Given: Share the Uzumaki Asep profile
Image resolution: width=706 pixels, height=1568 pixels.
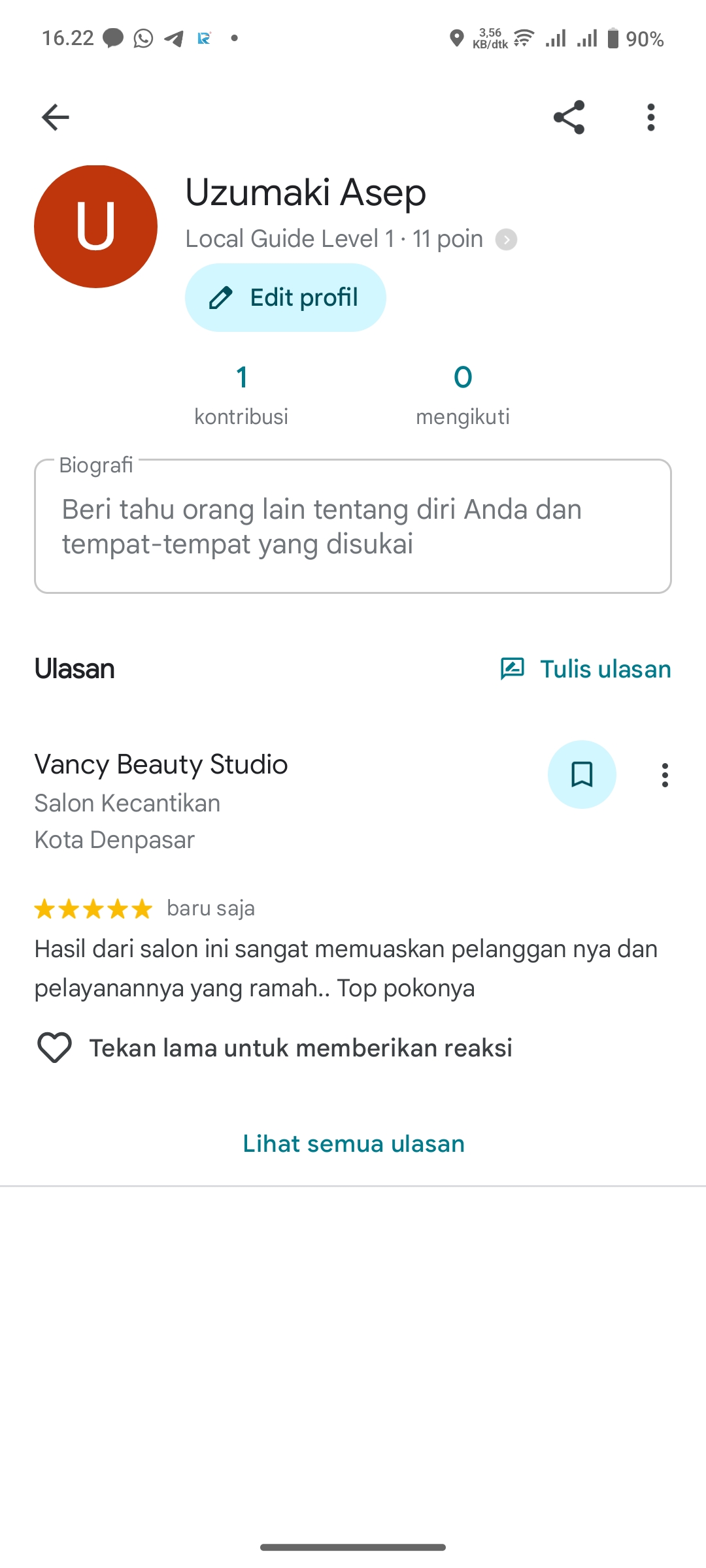Looking at the screenshot, I should click(569, 118).
